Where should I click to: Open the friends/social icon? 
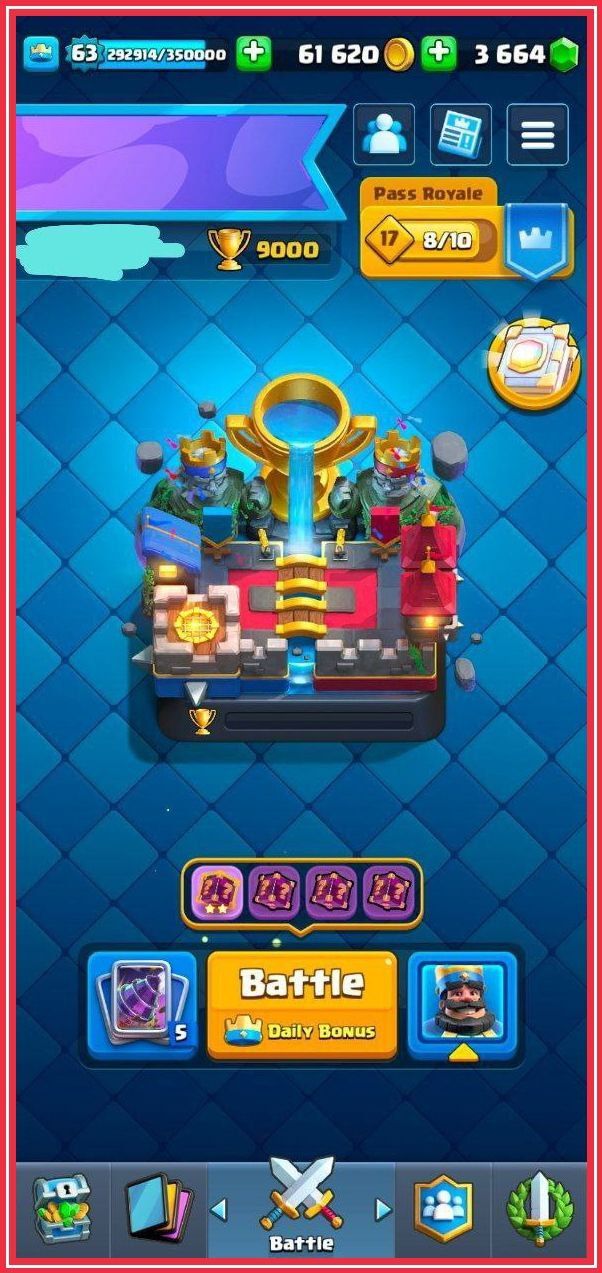coord(384,134)
